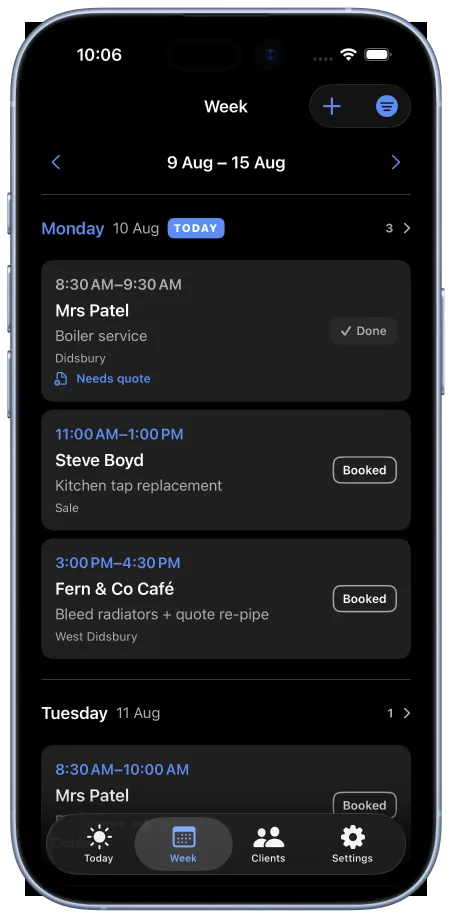Open the filter options icon

tap(386, 107)
